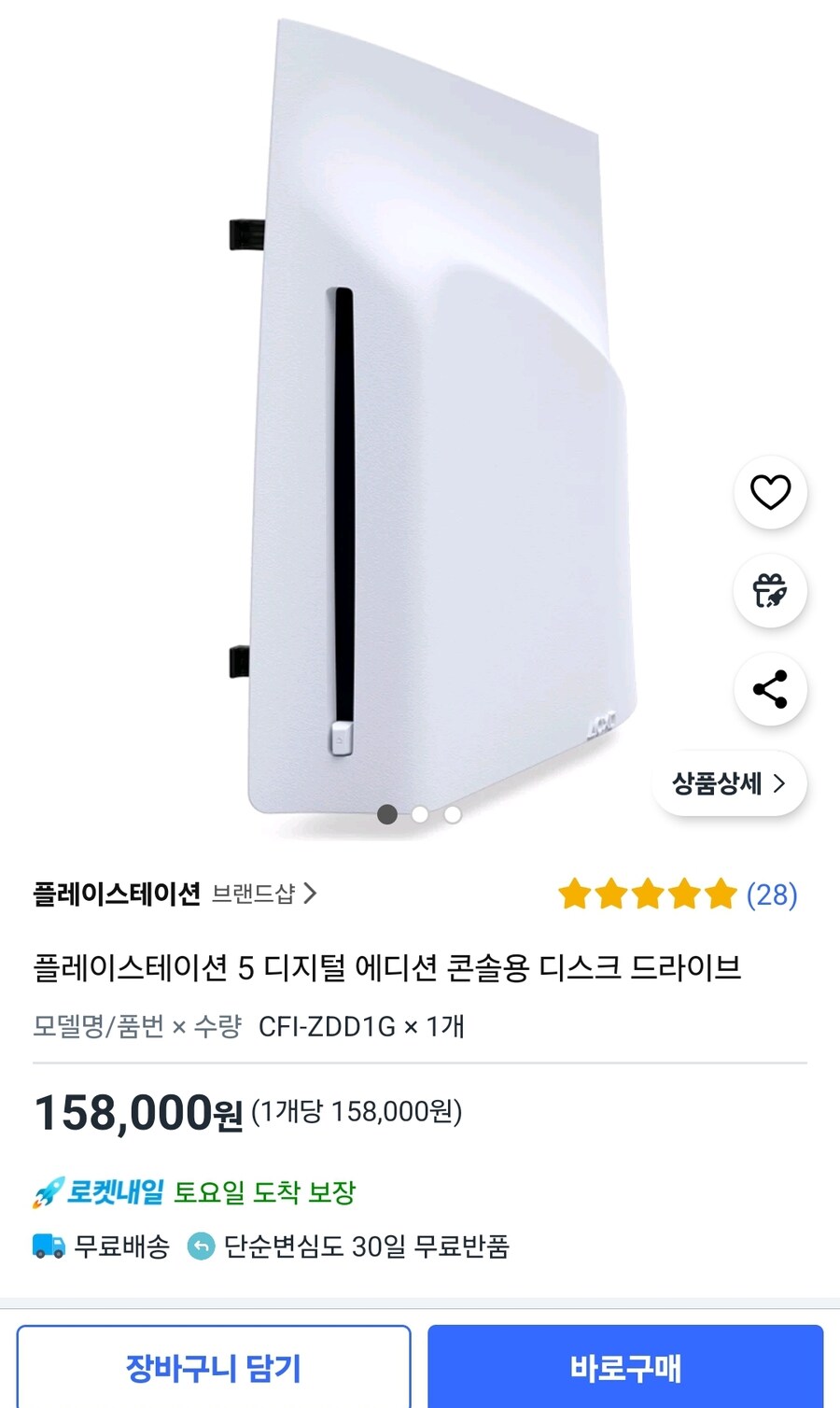Select the second carousel dot indicator
Viewport: 840px width, 1408px height.
point(419,814)
